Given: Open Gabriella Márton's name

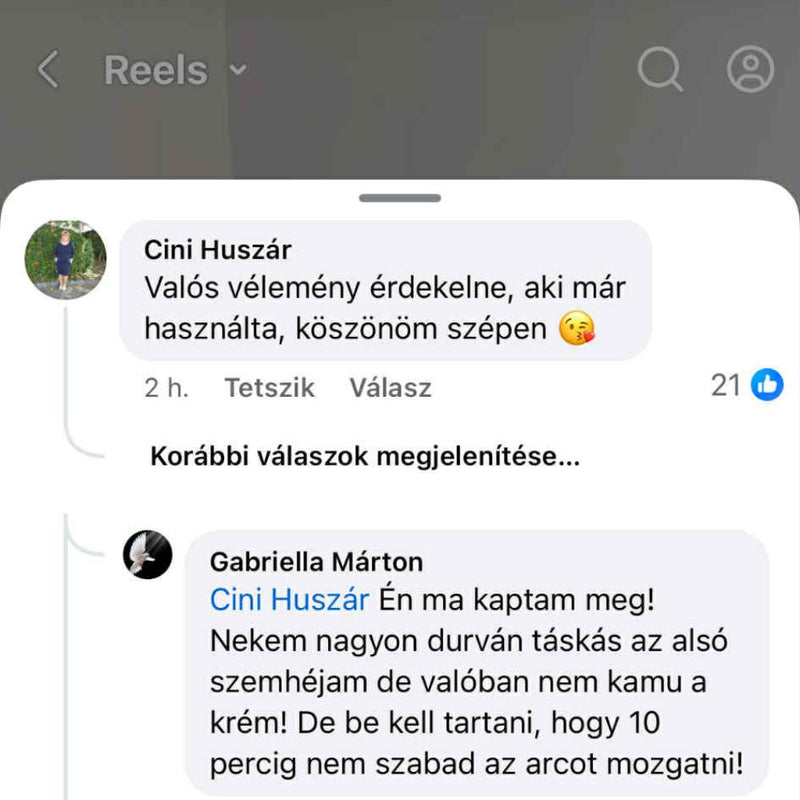Looking at the screenshot, I should coord(316,562).
